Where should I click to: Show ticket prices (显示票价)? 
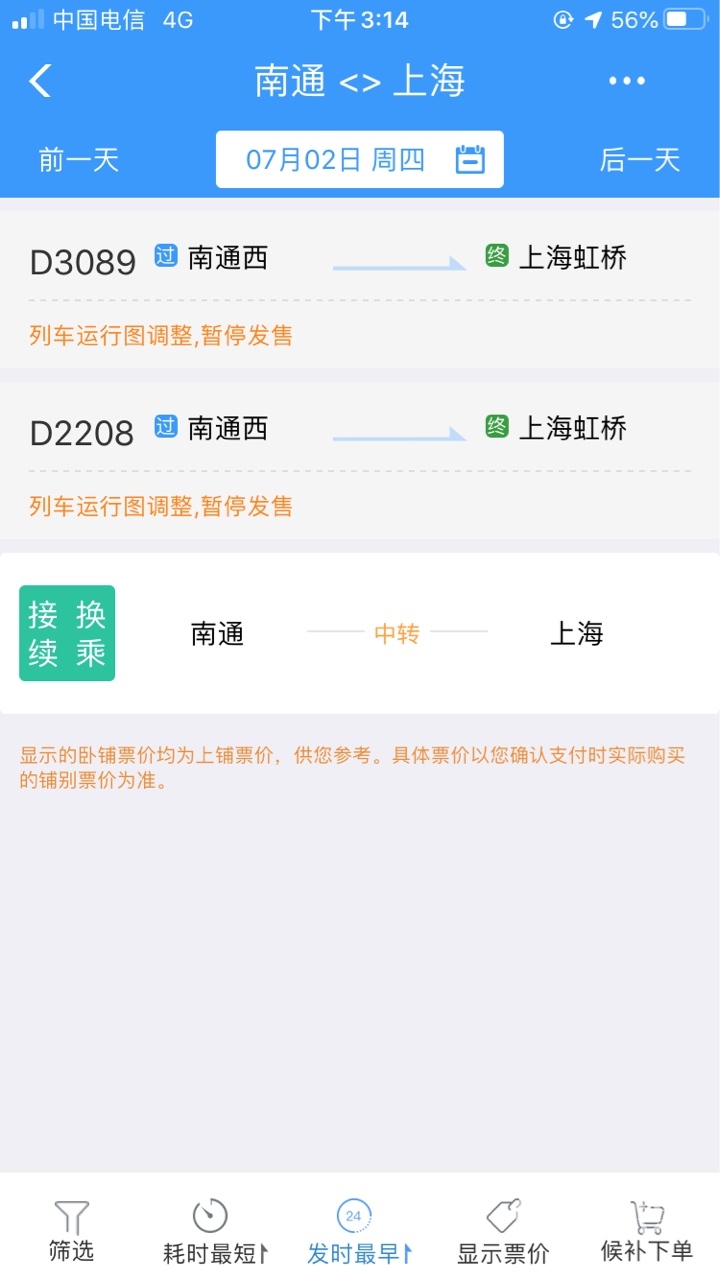(x=503, y=1231)
